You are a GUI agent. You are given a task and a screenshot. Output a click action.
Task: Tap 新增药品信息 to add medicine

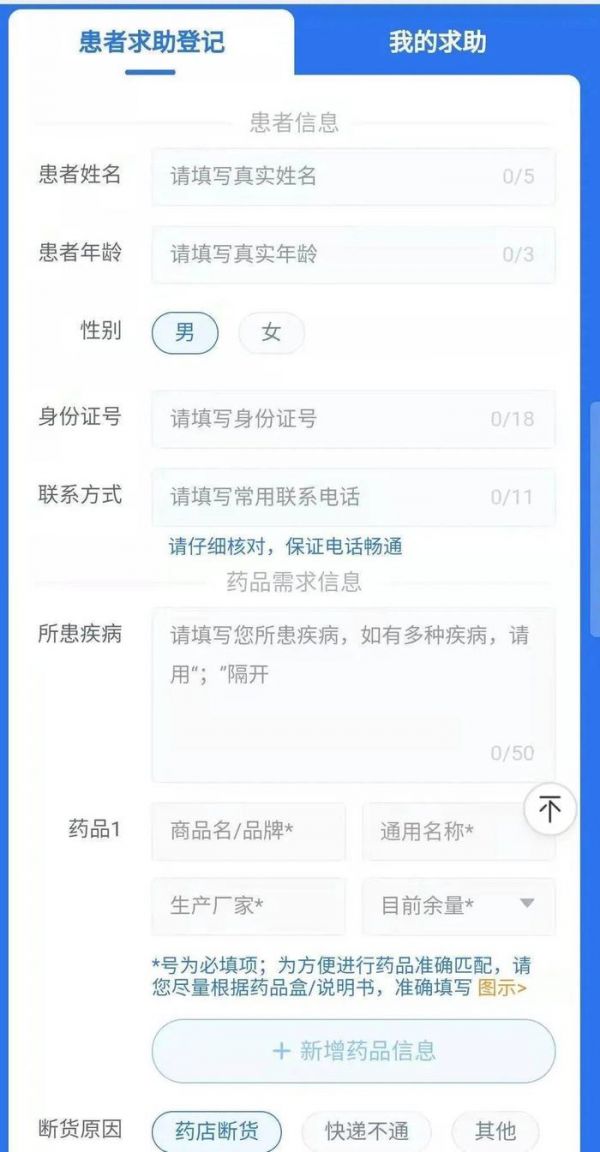(x=352, y=1051)
